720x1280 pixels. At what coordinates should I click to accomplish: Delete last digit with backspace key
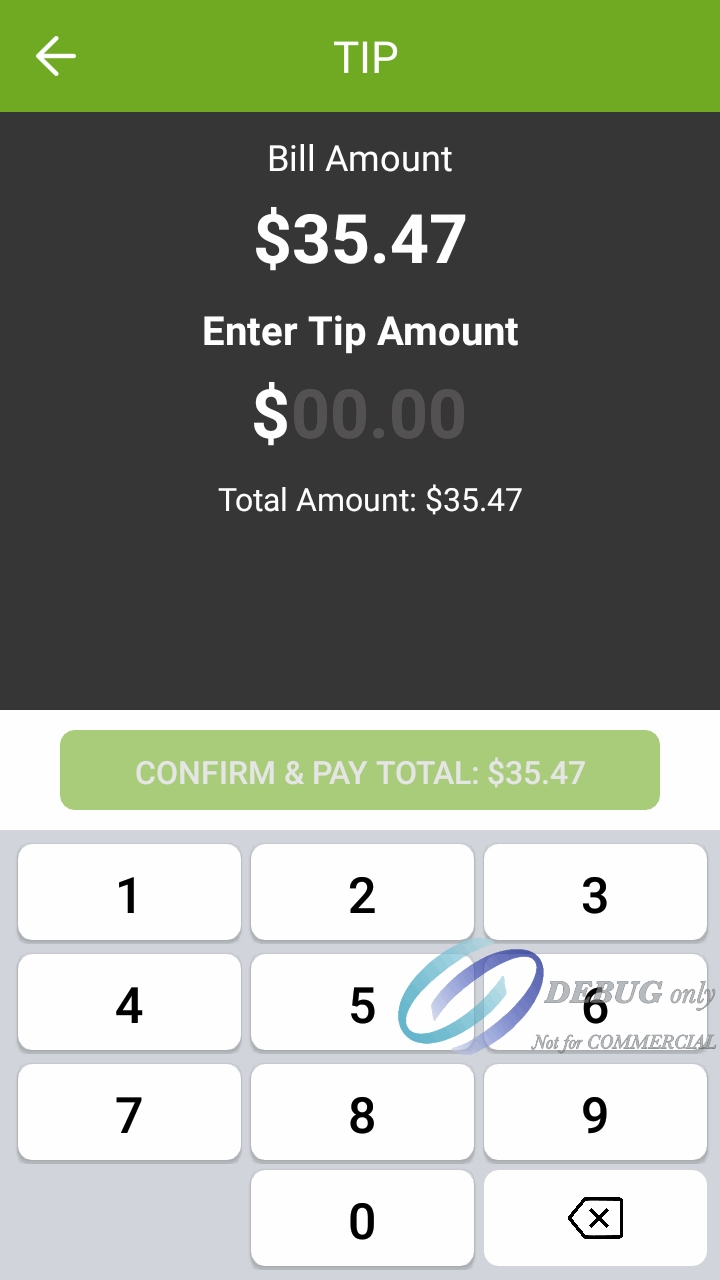(595, 1219)
